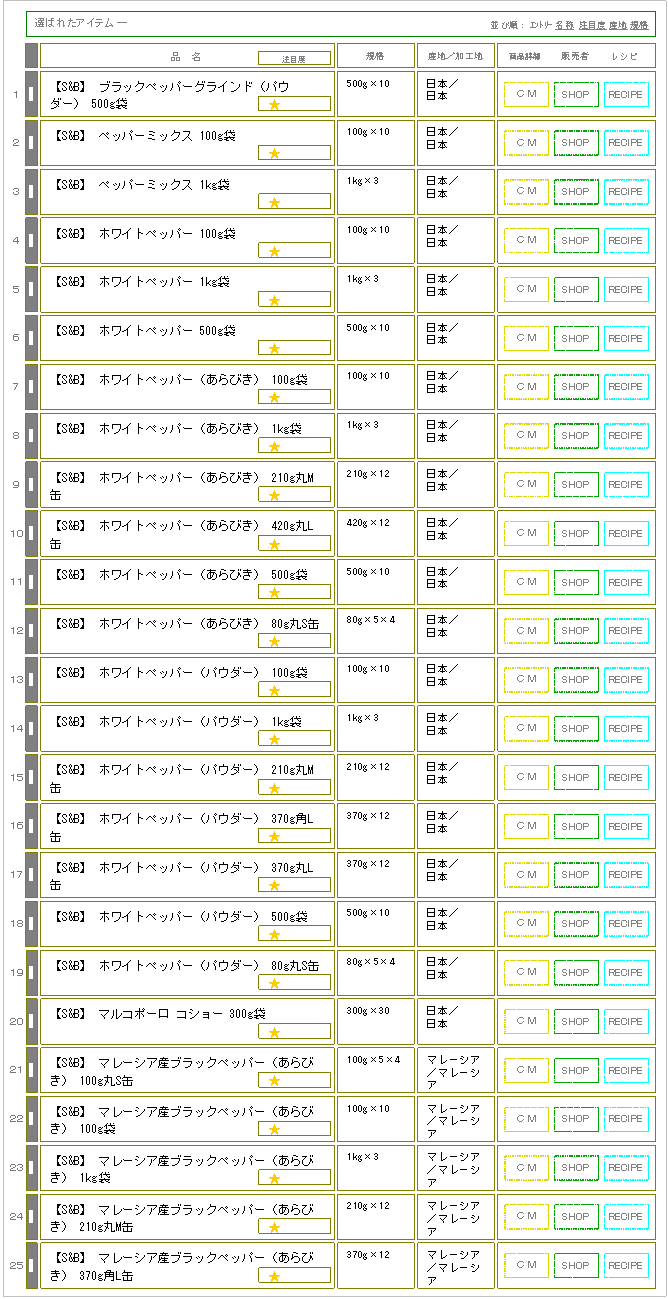668x1299 pixels.
Task: View RECIPE for ブラックペッパーグラインド 500g袋
Action: tap(626, 94)
